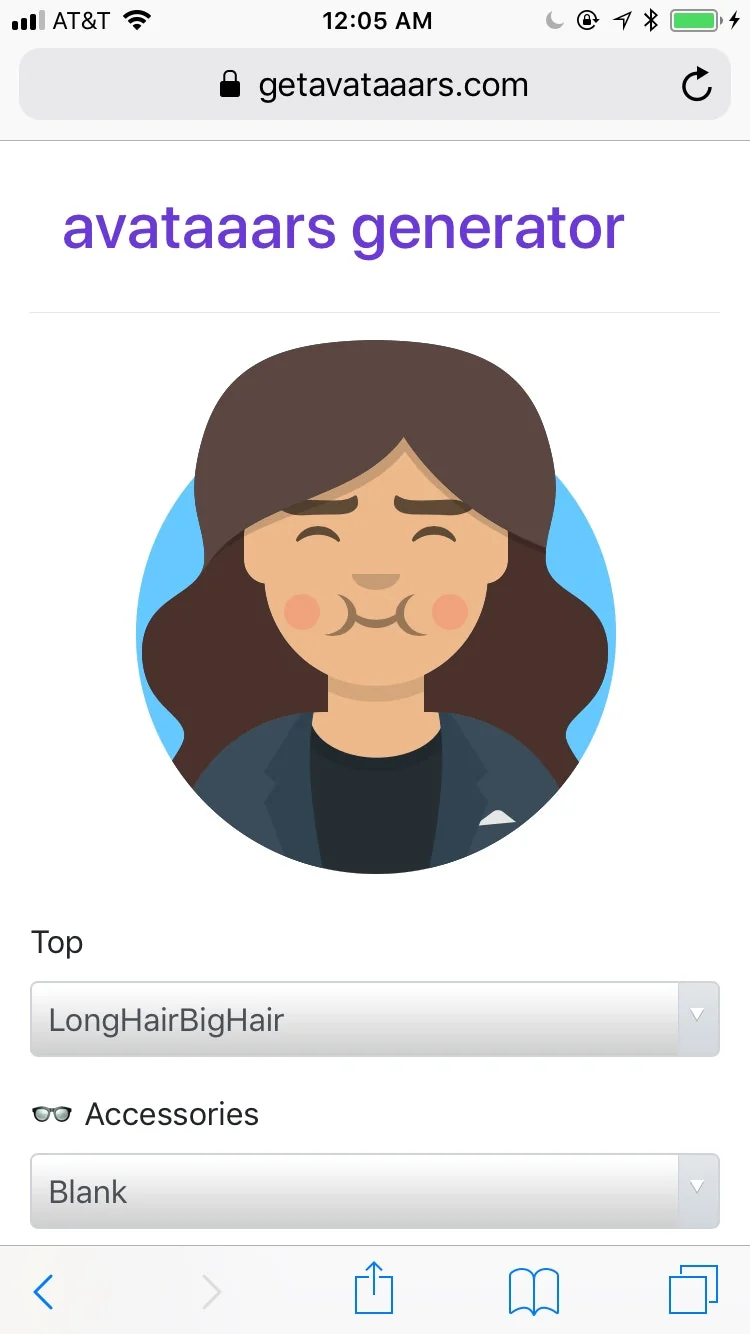Screen dimensions: 750x1334
Task: Tap the getavataaars.com address bar
Action: click(x=374, y=85)
